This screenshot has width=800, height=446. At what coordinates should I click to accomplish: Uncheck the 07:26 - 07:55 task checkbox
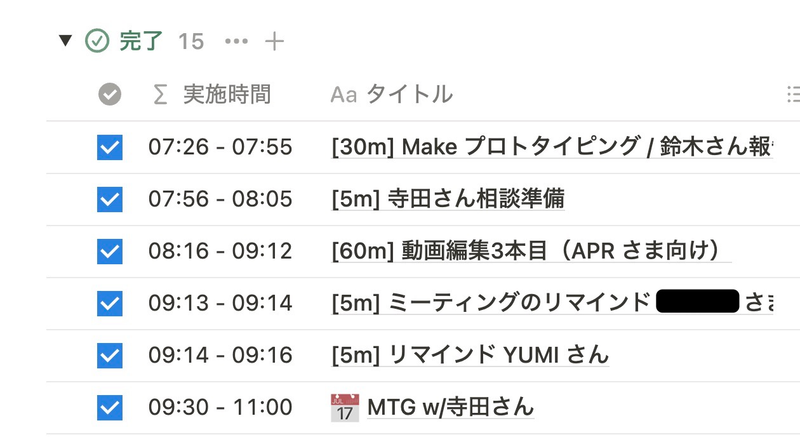pos(110,148)
